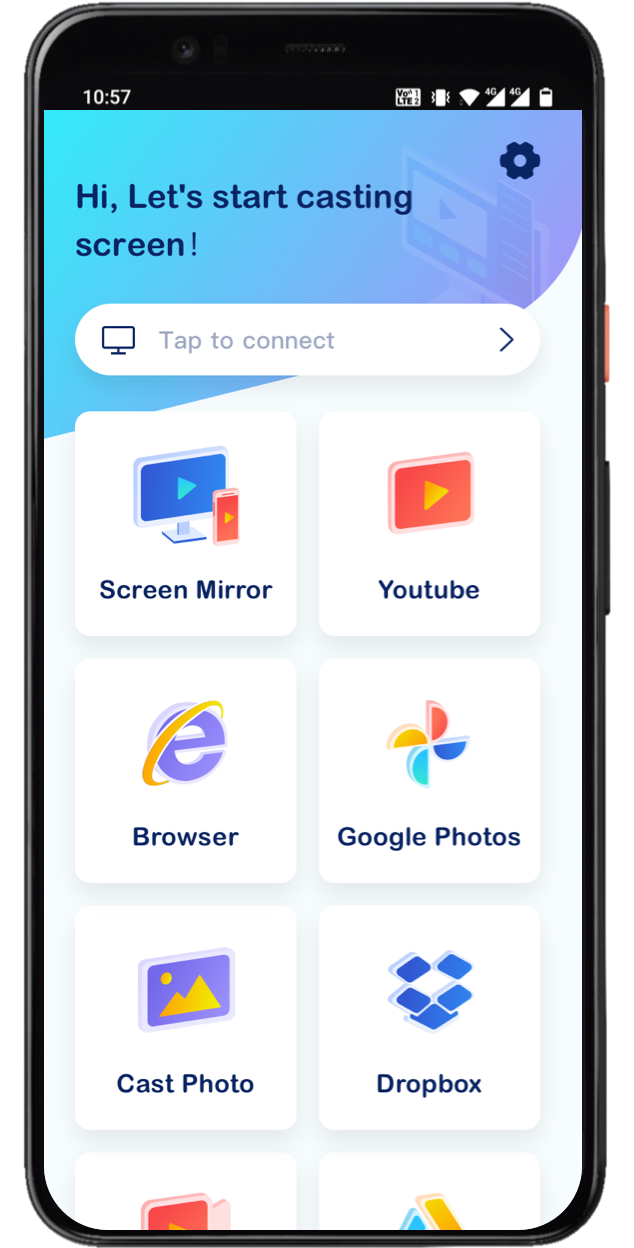
Task: Open the Youtube casting card
Action: [x=429, y=523]
